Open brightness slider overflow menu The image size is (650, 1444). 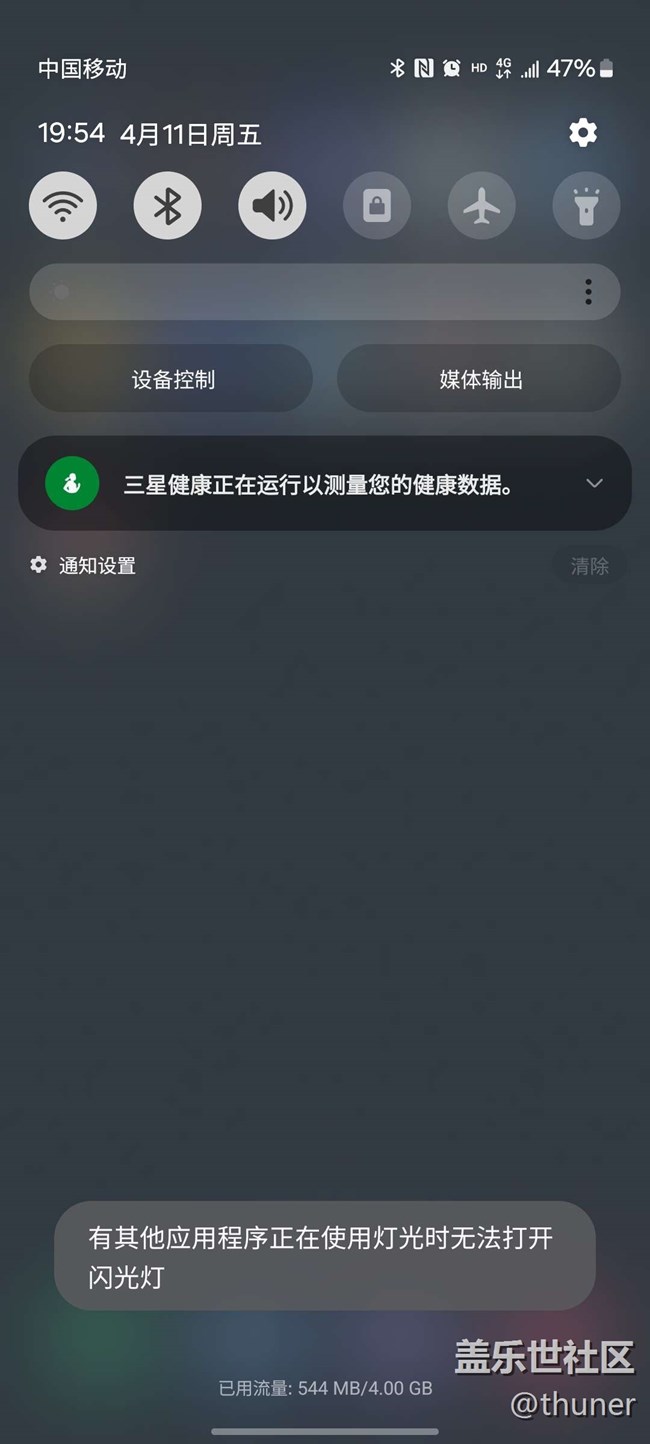click(x=588, y=292)
